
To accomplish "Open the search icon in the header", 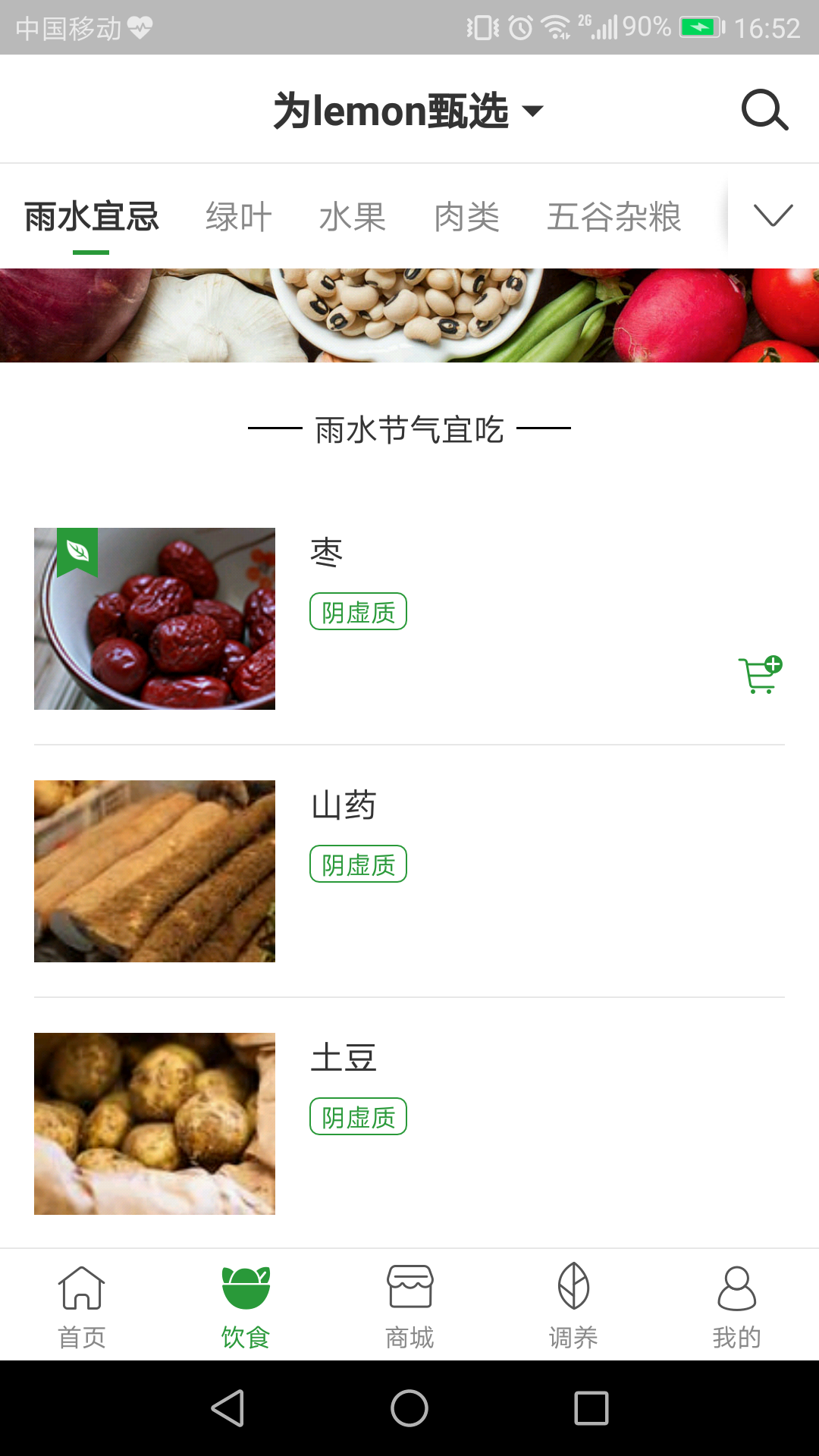I will point(764,111).
